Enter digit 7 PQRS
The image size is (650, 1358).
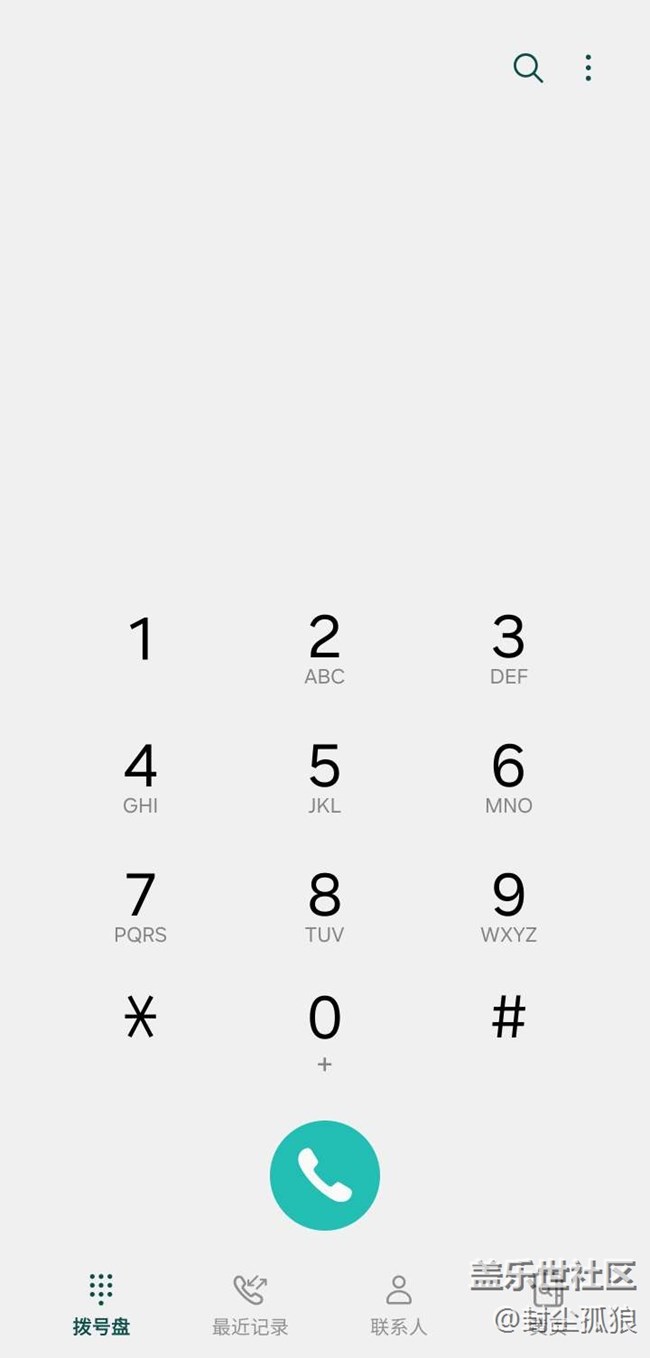(141, 907)
